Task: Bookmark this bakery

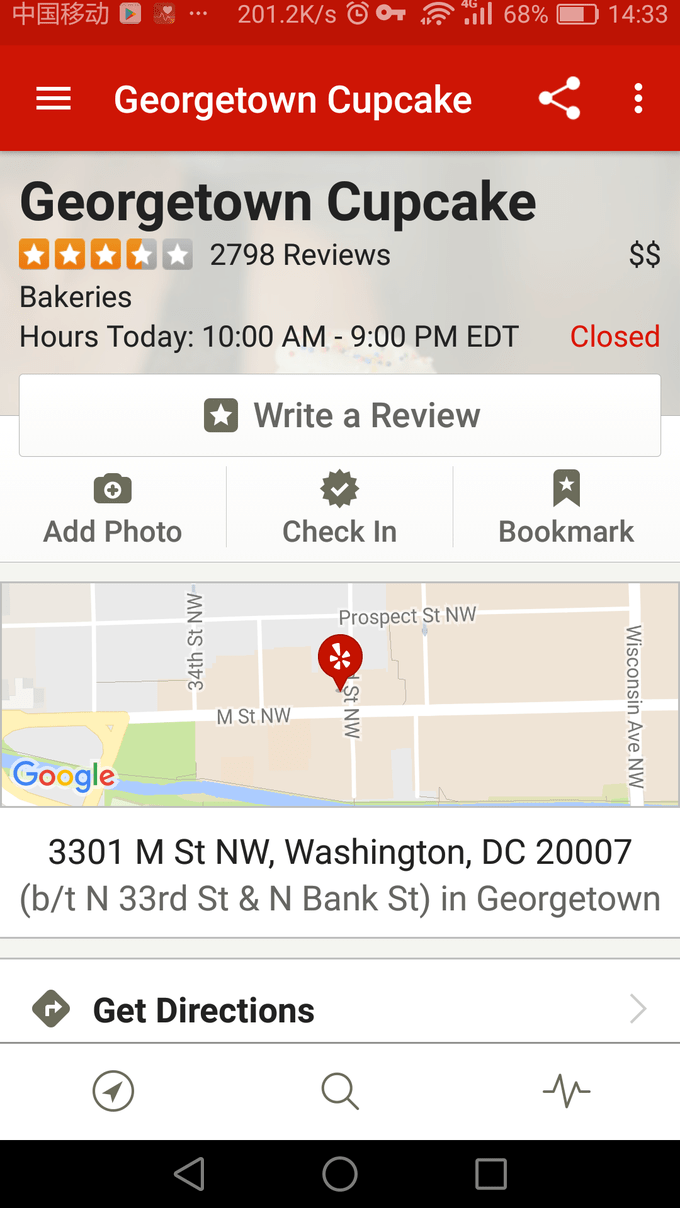Action: pyautogui.click(x=566, y=508)
